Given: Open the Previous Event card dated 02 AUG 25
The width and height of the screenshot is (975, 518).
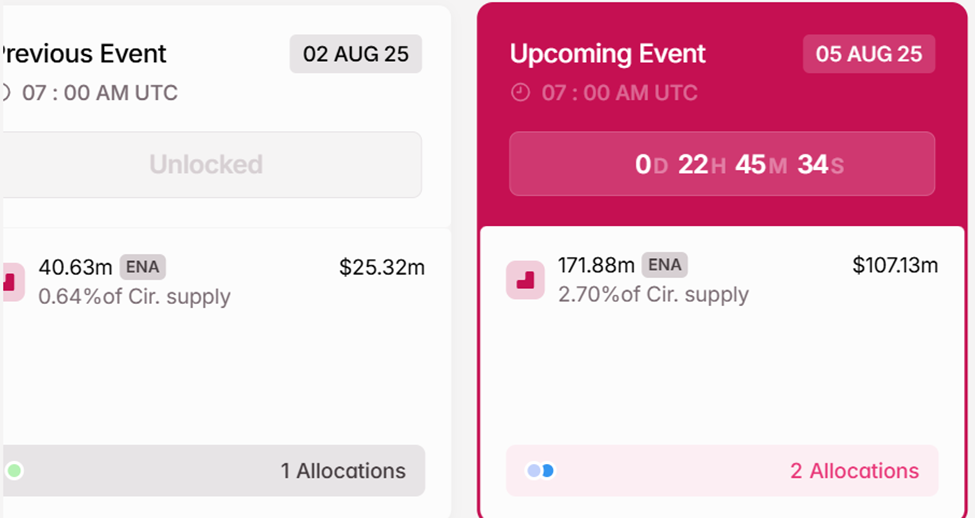Looking at the screenshot, I should point(85,54).
